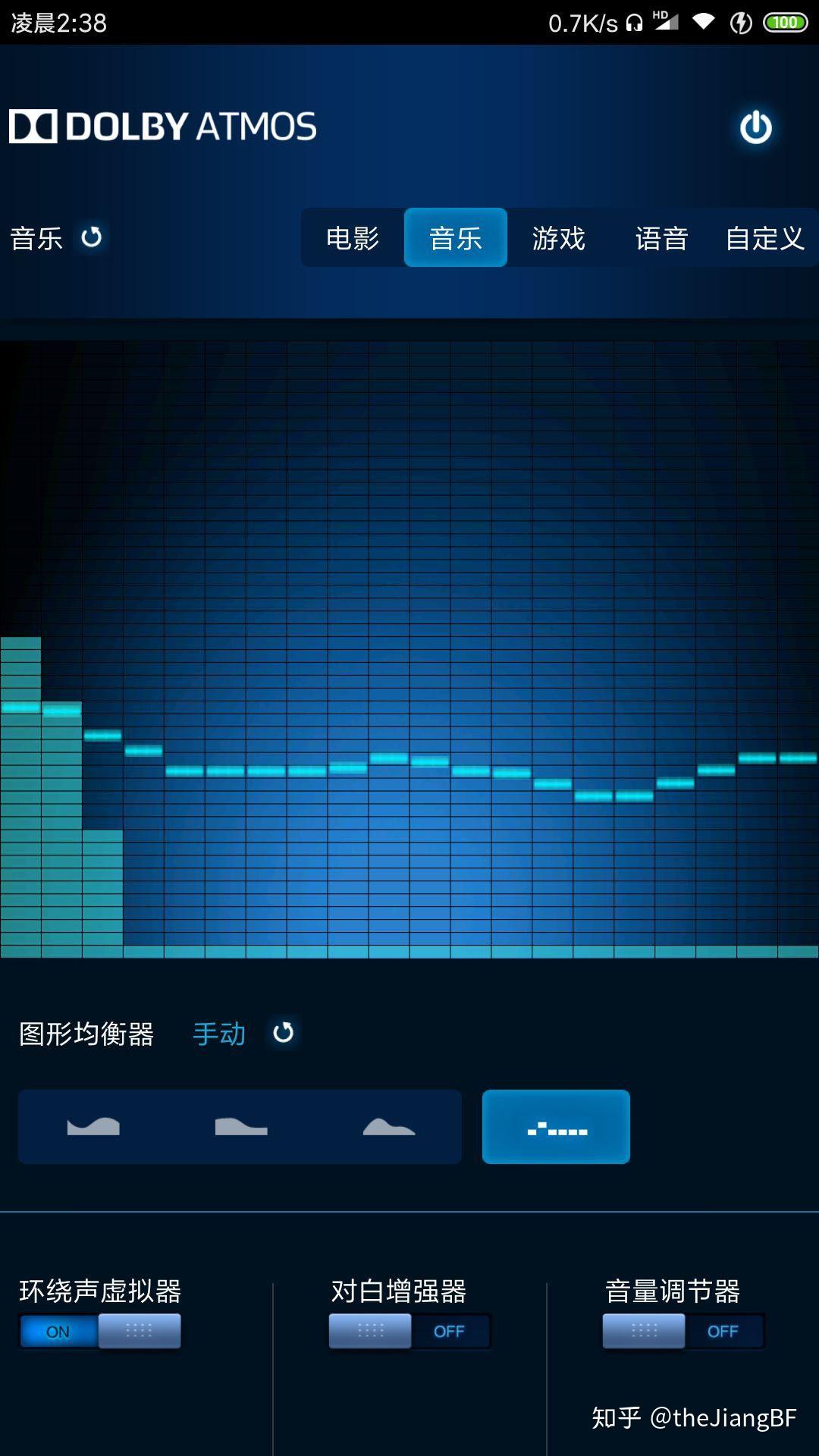This screenshot has height=1456, width=819.
Task: Turn on the 音量调节器 switch
Action: [683, 1331]
